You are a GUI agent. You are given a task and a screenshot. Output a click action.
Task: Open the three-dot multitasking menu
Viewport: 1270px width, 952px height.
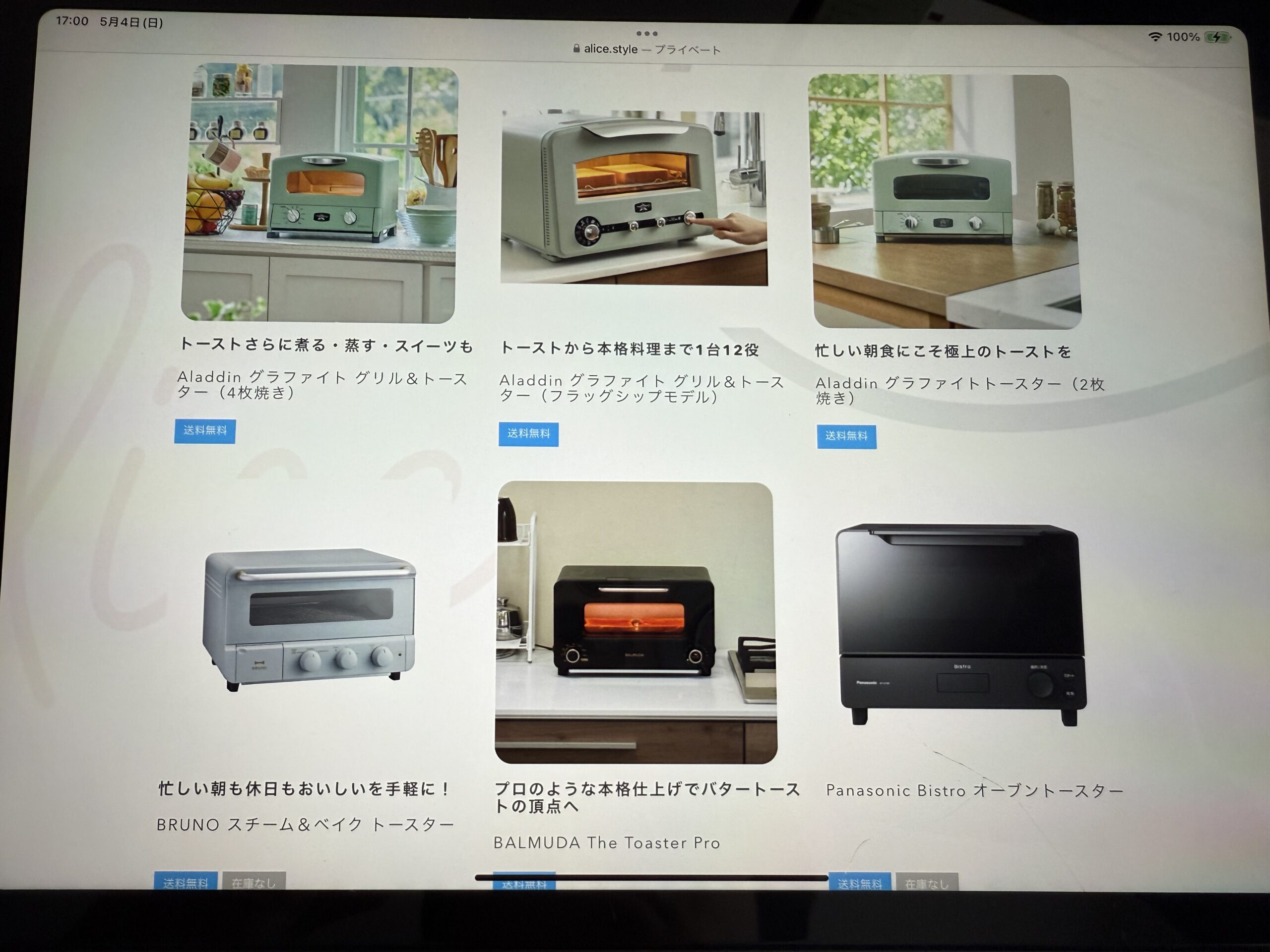[646, 34]
